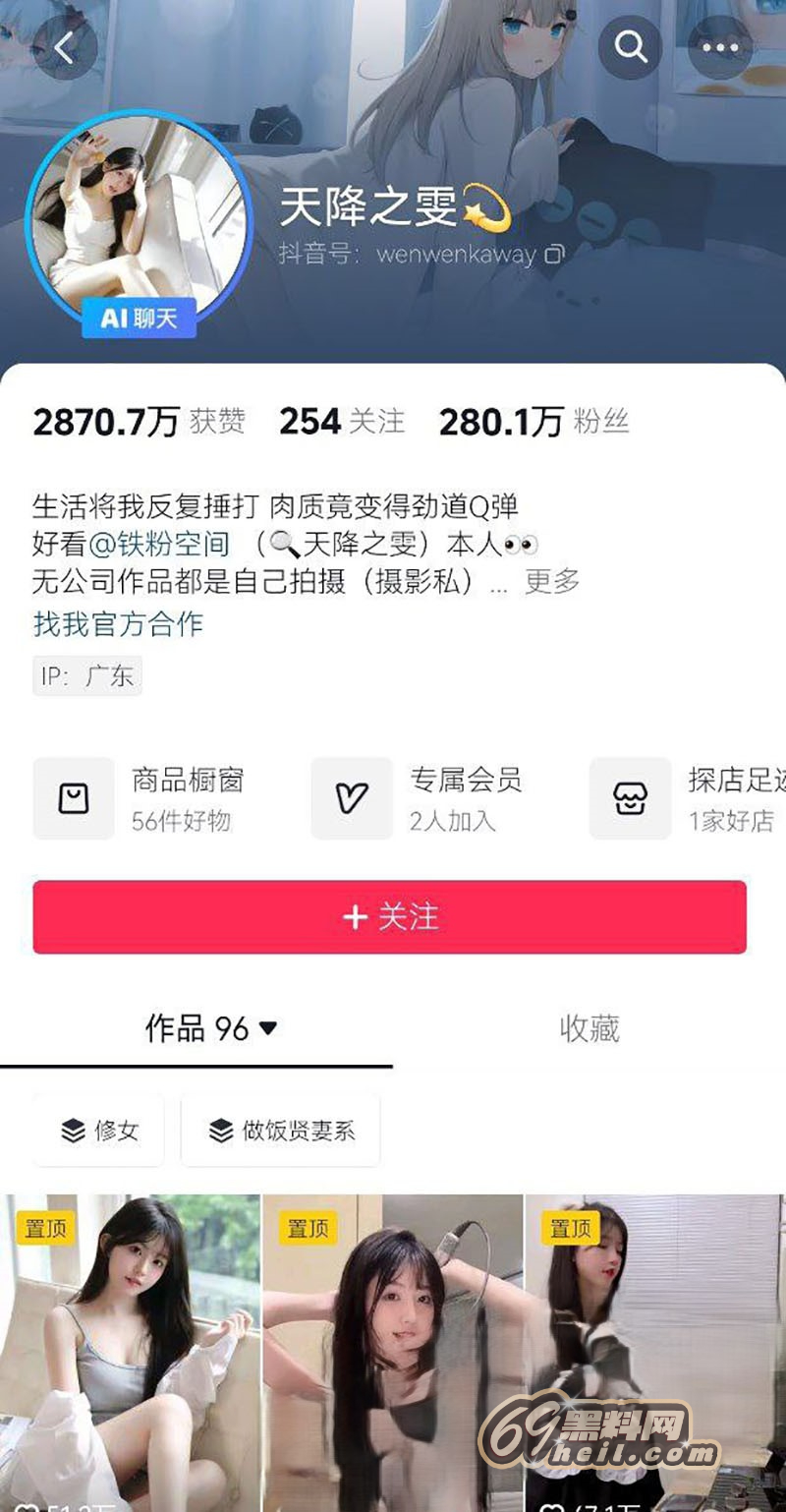Follow this account with +关注

(x=390, y=917)
